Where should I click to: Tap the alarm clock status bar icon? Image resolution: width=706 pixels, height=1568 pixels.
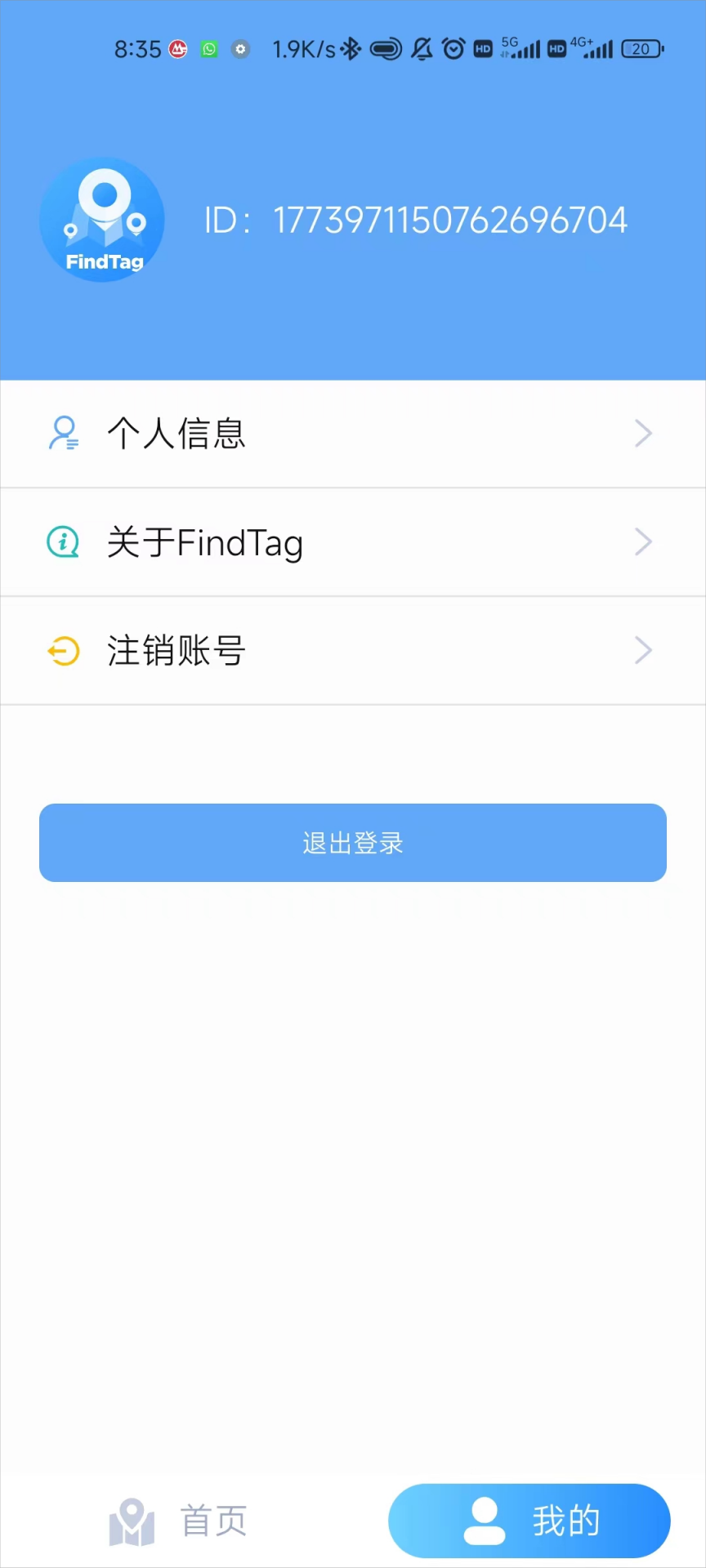coord(454,49)
